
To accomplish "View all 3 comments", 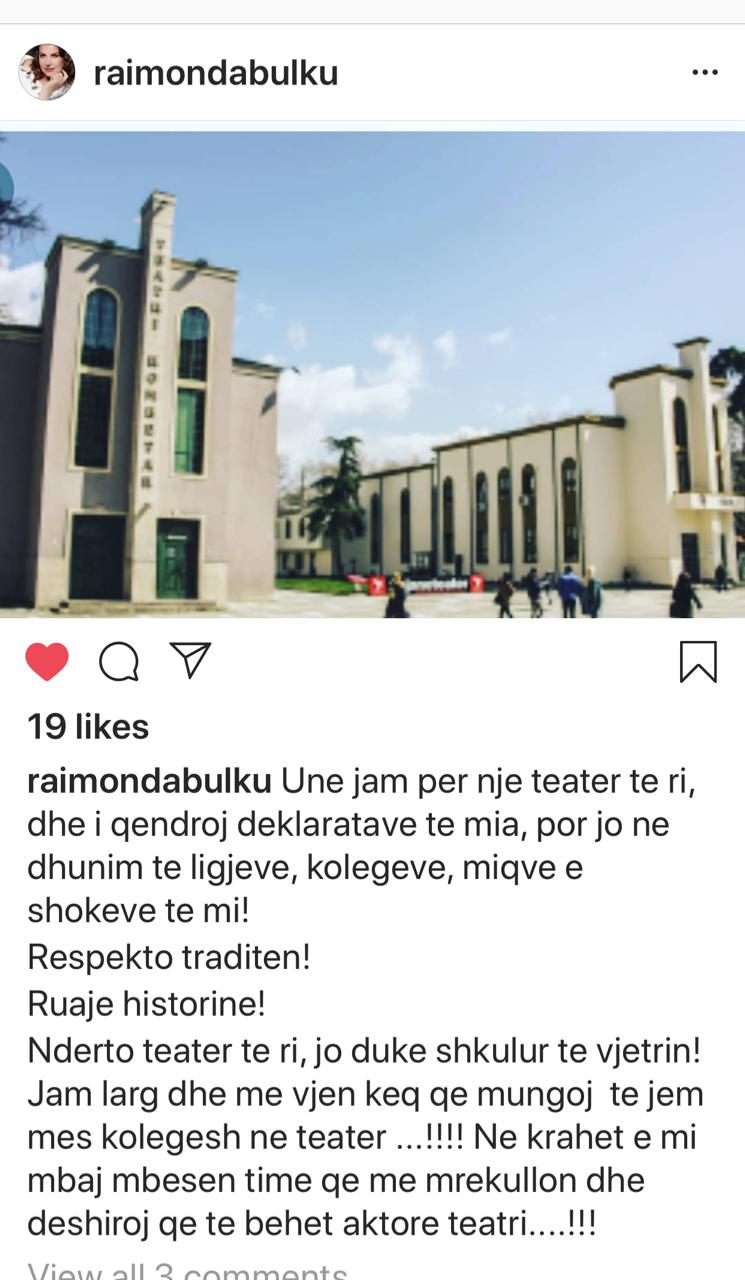I will click(x=188, y=1271).
